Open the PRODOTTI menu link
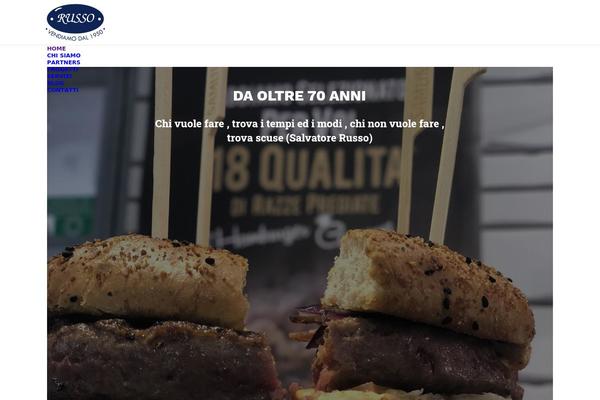This screenshot has height=400, width=600. coord(62,69)
